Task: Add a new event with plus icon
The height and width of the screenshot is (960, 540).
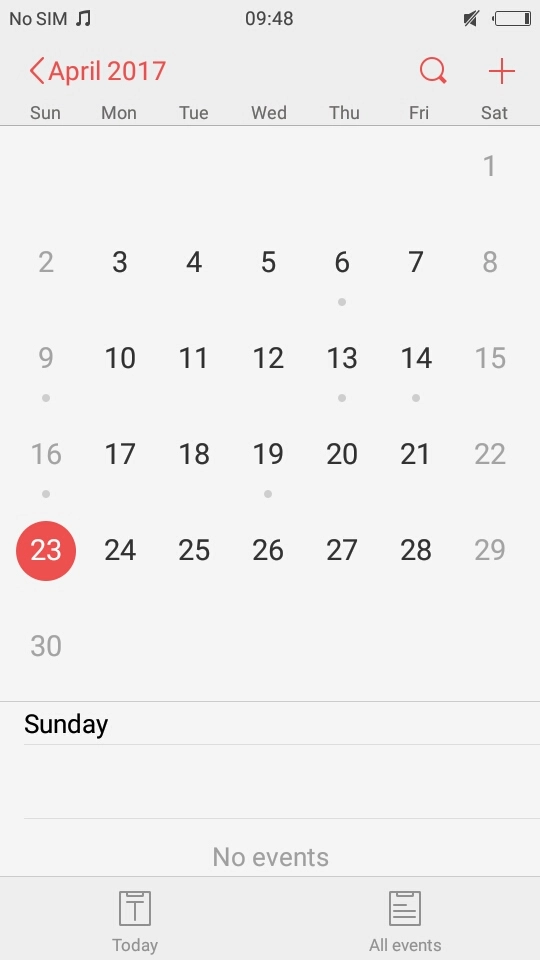Action: (x=501, y=72)
